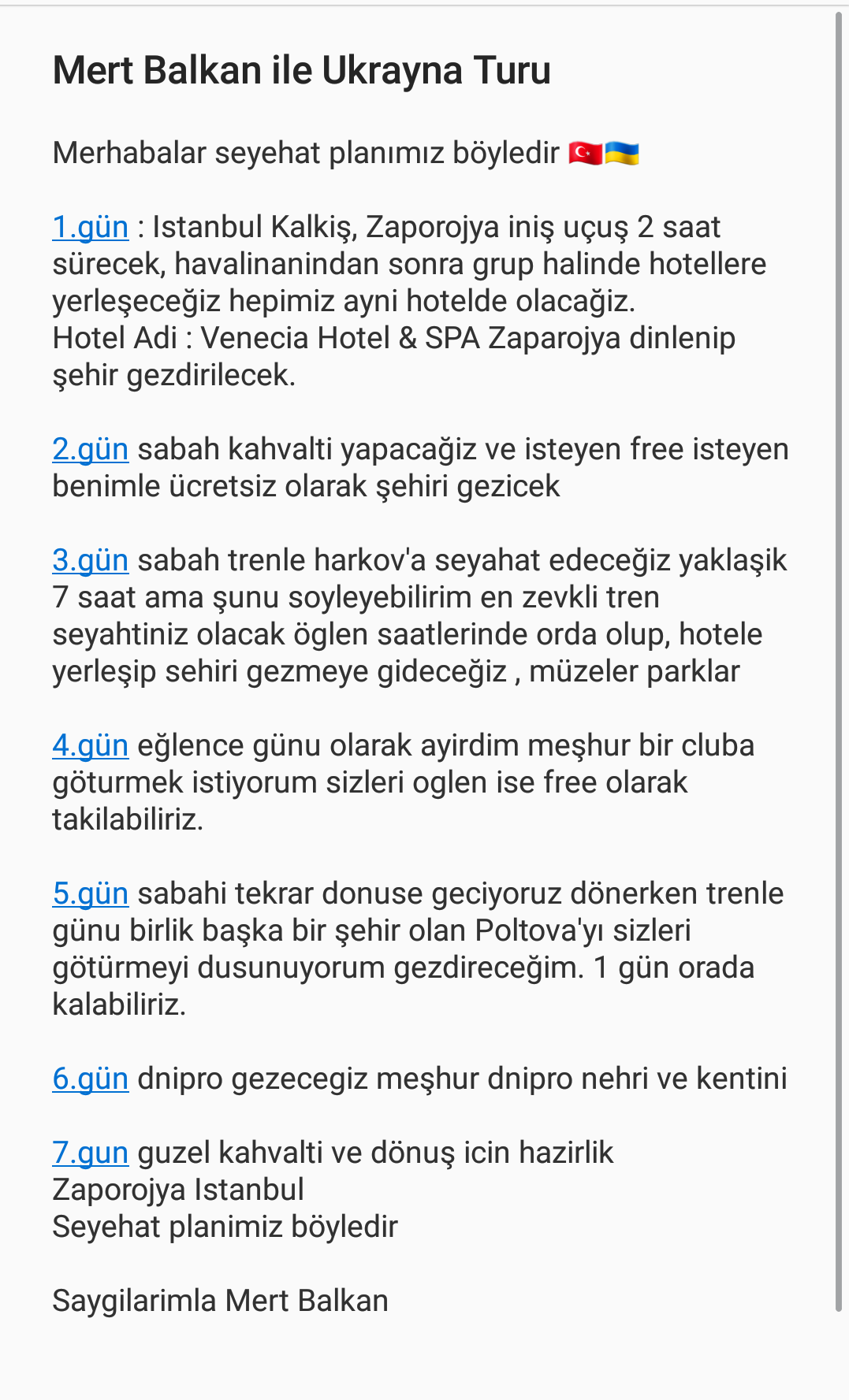Open the 1.gün link

coord(90,228)
